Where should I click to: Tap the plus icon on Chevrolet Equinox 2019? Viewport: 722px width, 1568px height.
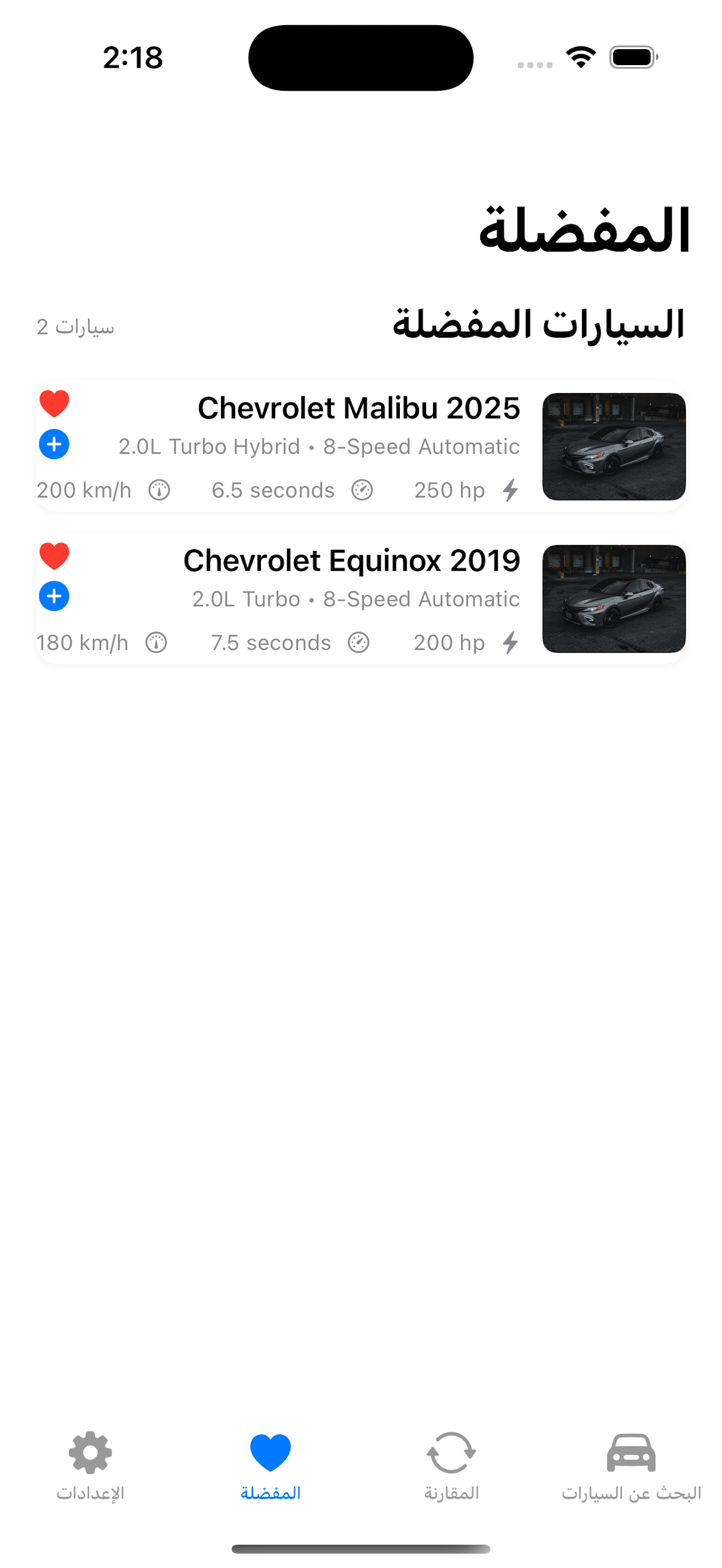tap(54, 596)
